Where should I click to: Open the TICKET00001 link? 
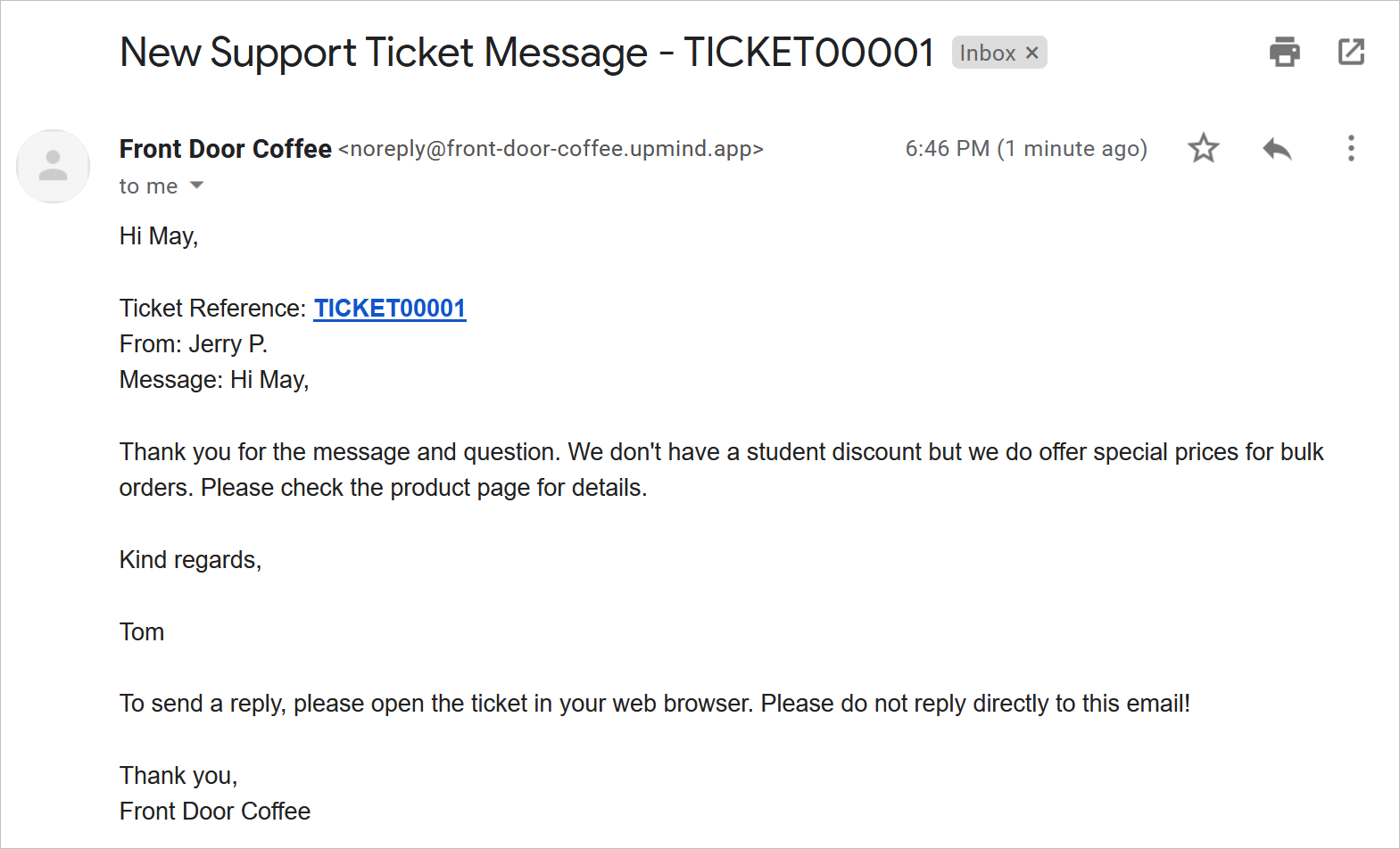coord(390,309)
